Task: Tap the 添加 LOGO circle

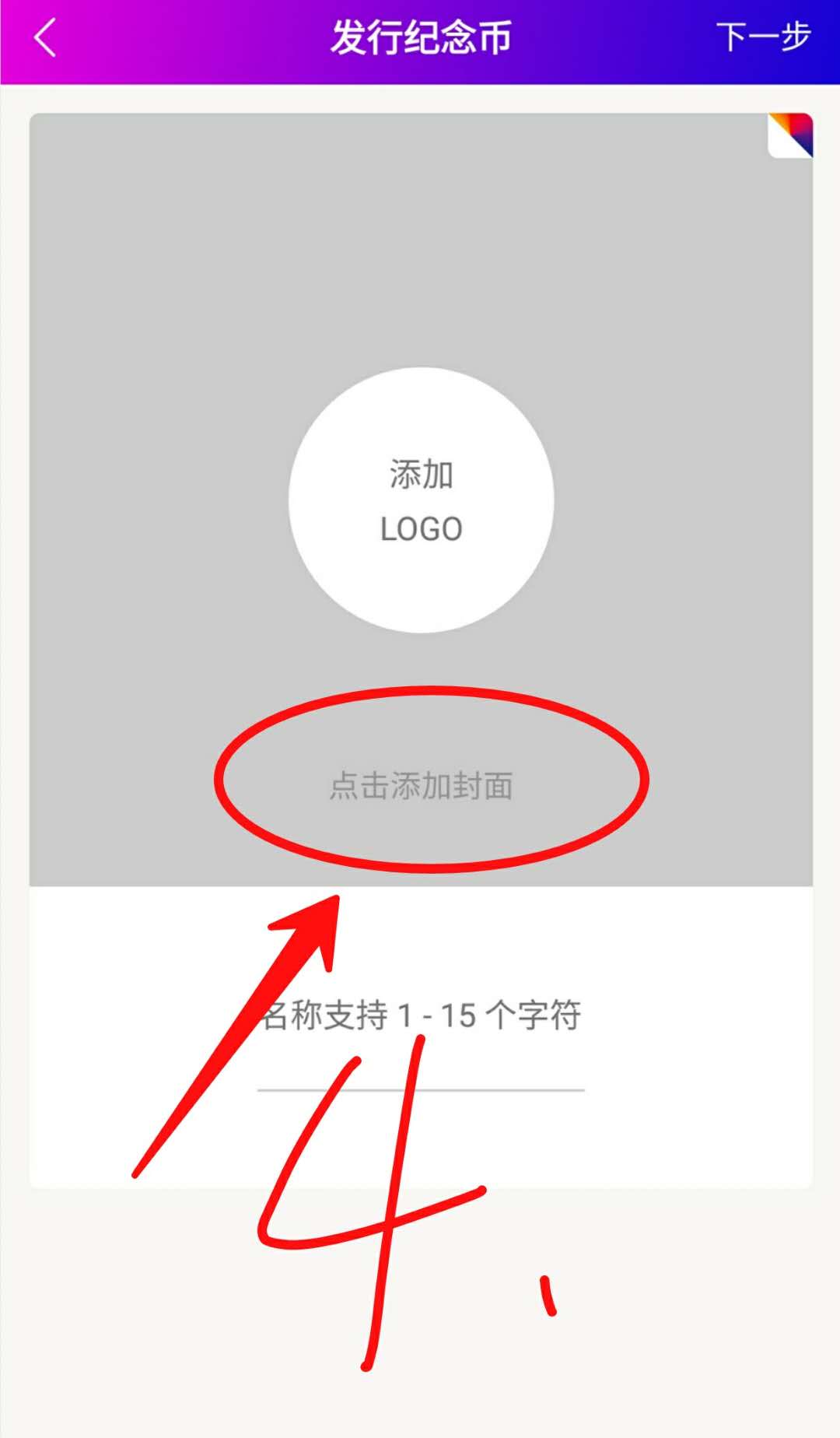Action: (421, 500)
